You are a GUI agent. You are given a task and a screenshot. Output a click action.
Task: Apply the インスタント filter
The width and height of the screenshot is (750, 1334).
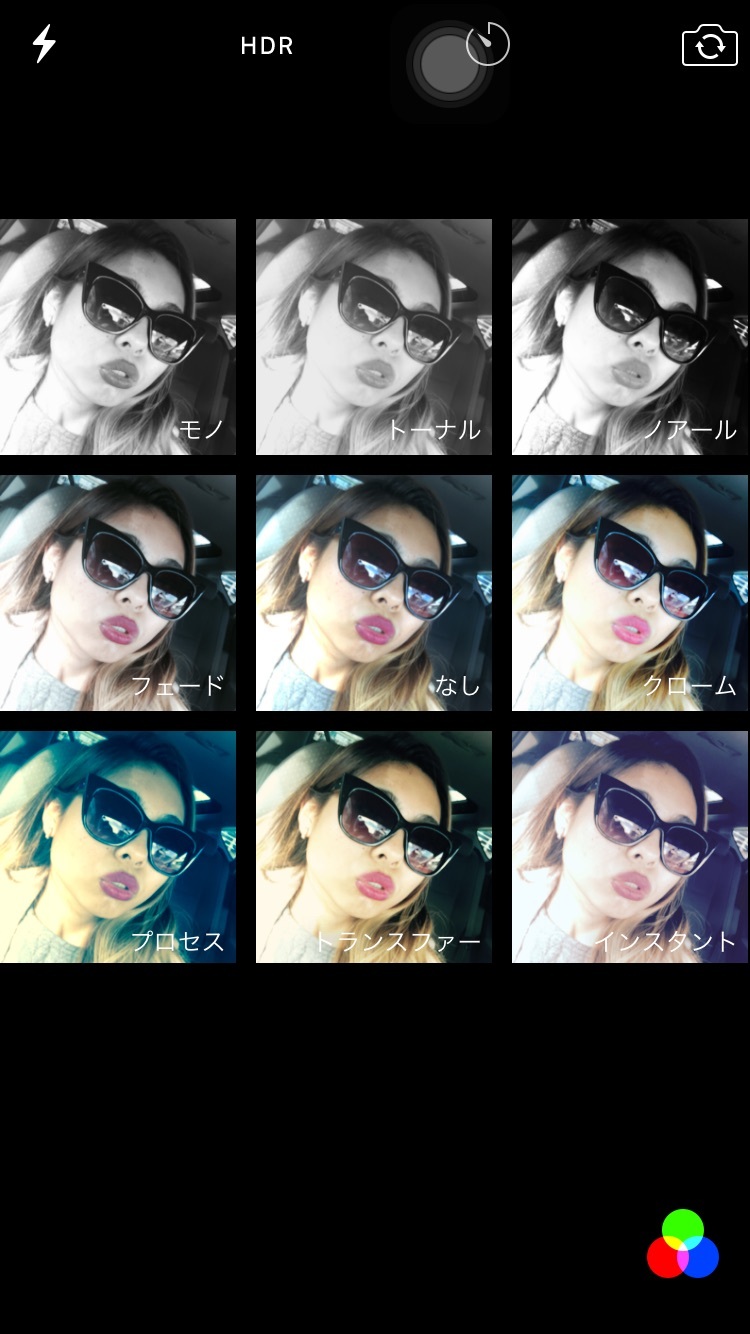coord(630,847)
